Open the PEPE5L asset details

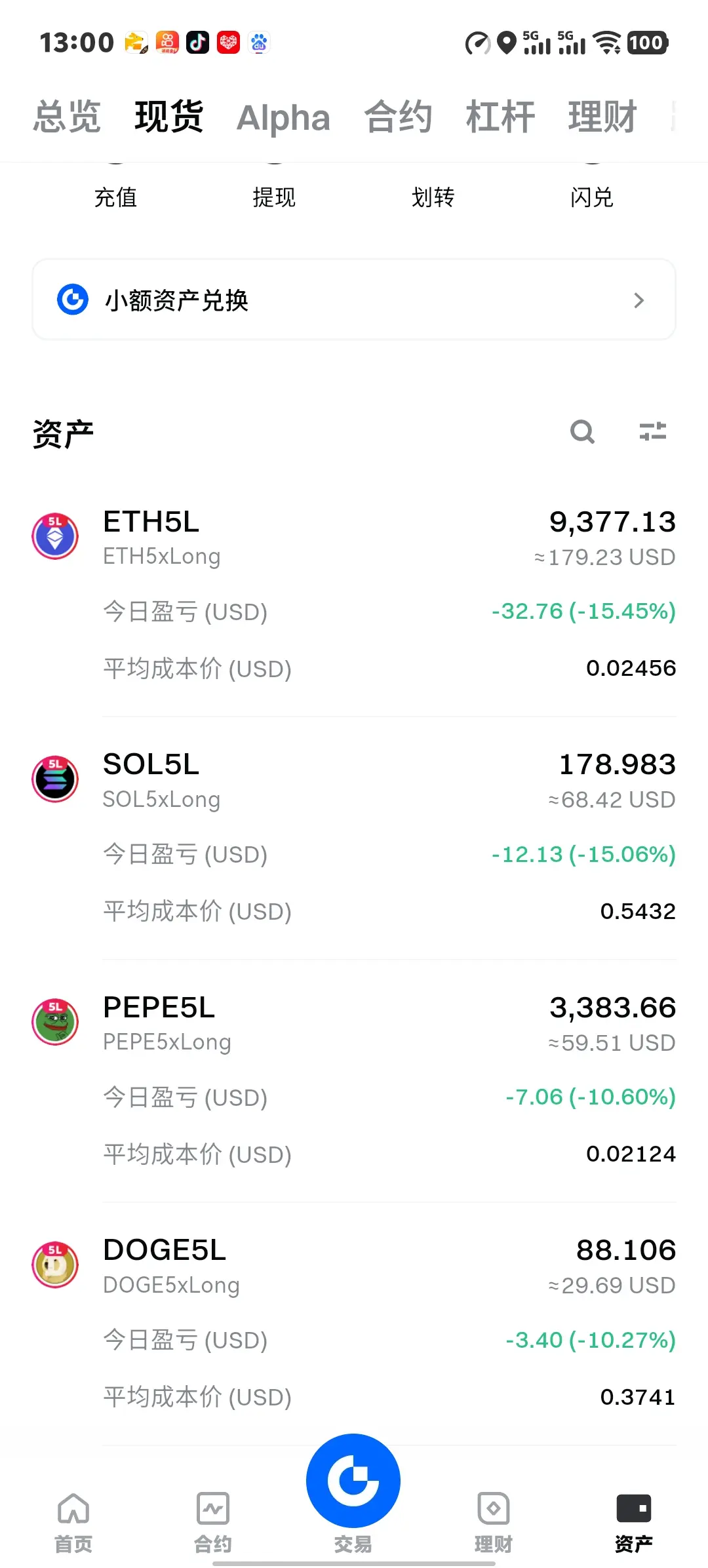(354, 1080)
